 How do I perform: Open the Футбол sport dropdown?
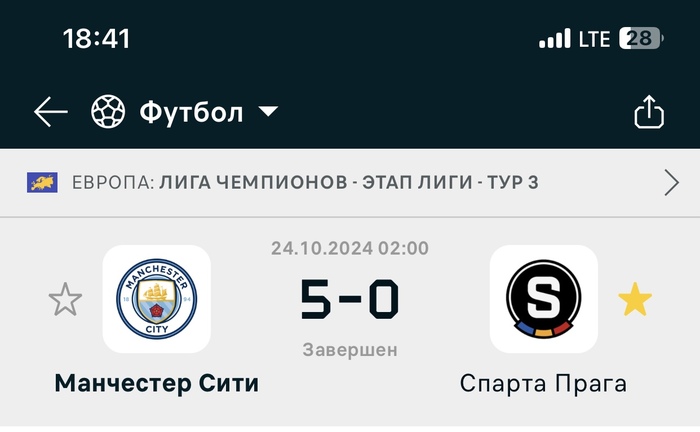pyautogui.click(x=185, y=112)
